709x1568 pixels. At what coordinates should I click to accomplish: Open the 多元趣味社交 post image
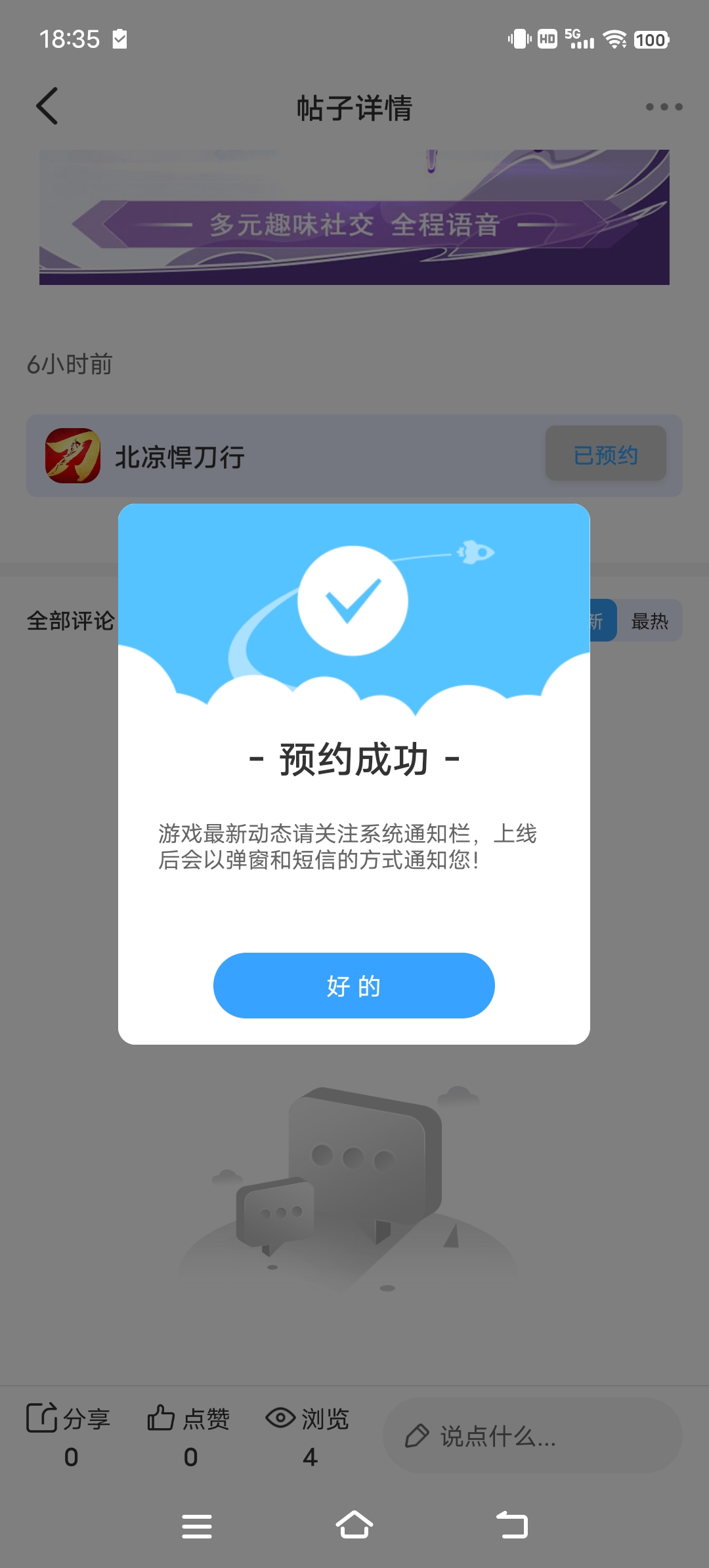(x=354, y=217)
